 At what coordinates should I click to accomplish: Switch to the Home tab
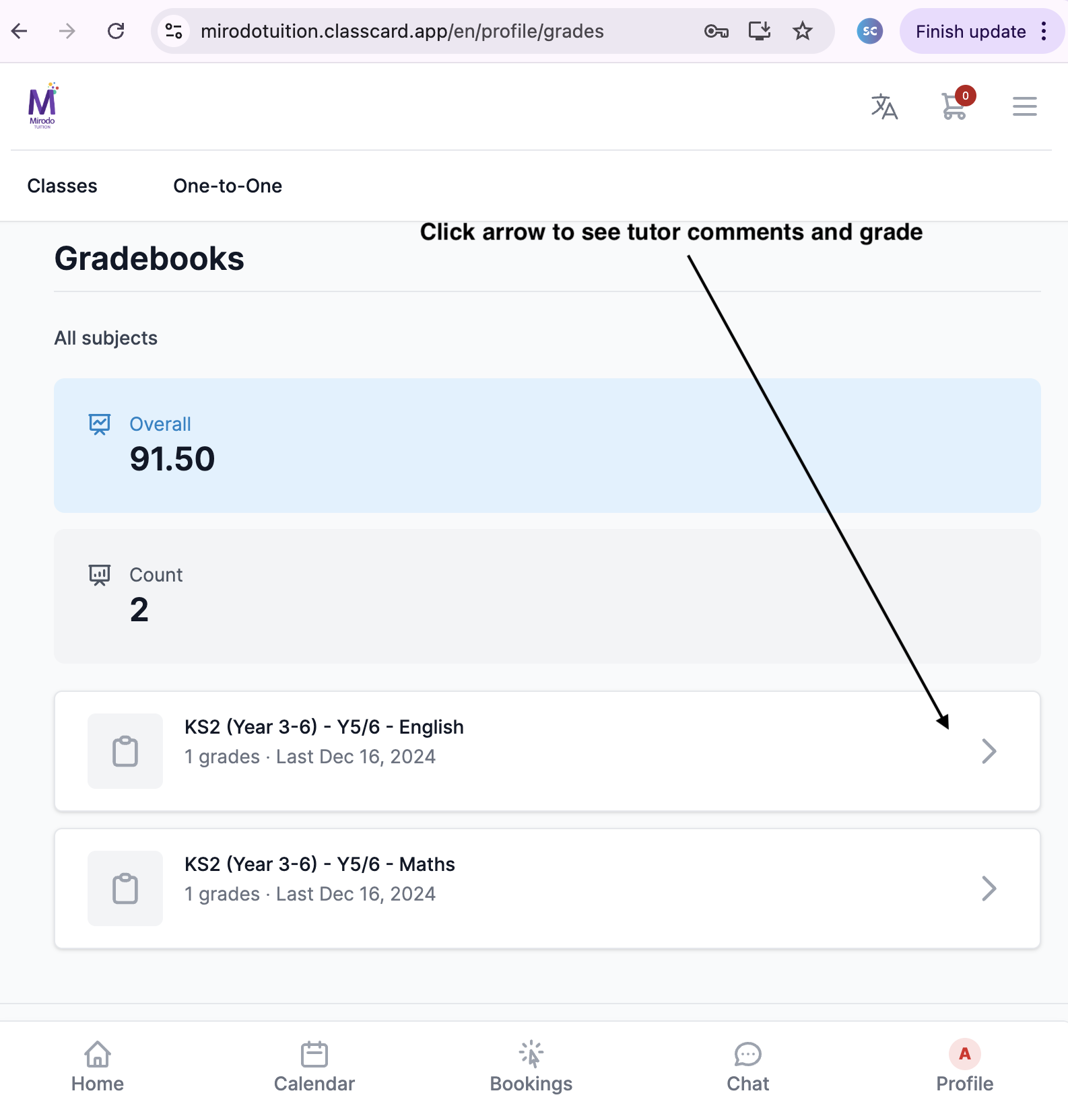tap(98, 1067)
